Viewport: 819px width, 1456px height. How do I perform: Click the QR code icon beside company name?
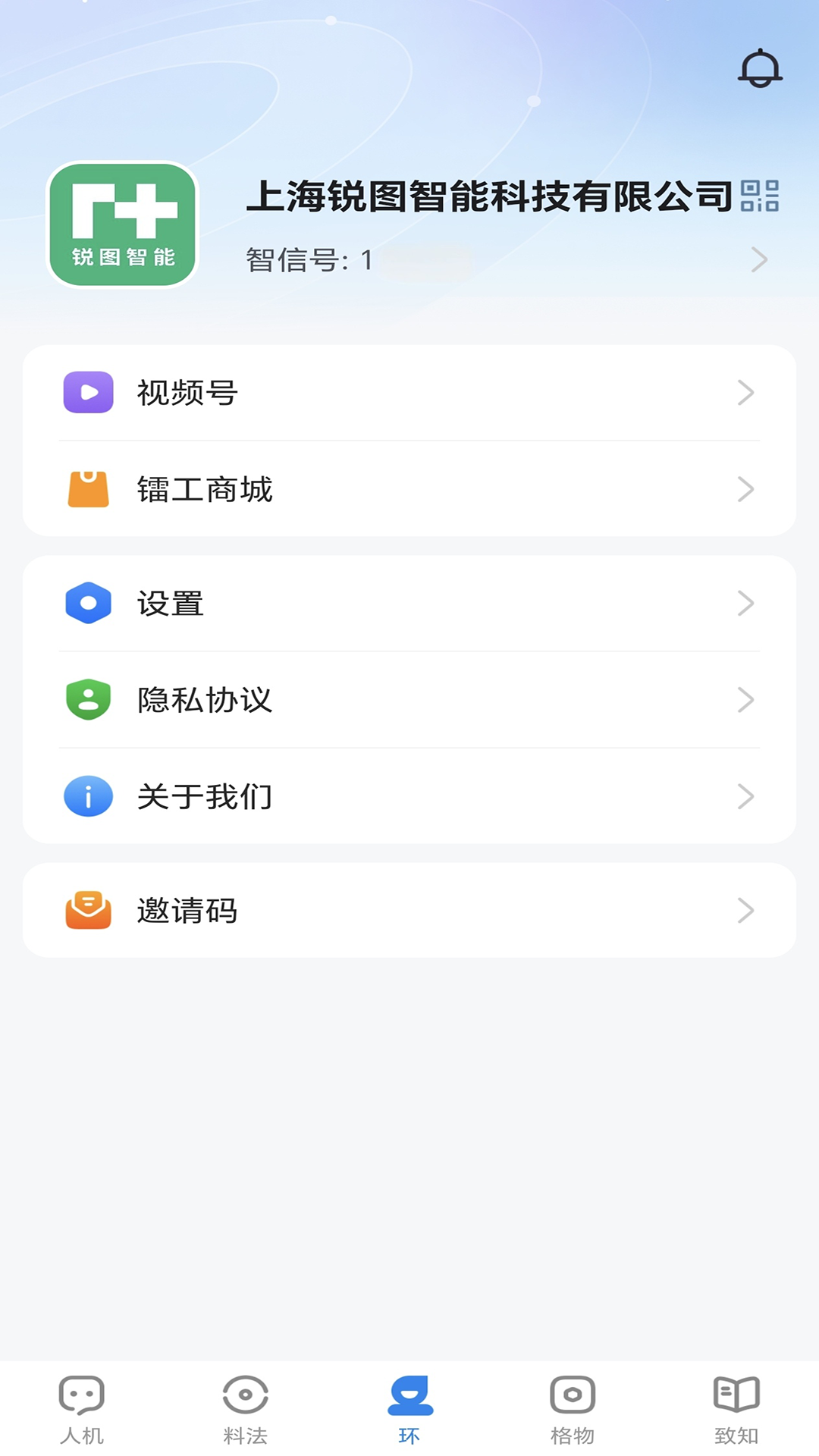pyautogui.click(x=760, y=196)
